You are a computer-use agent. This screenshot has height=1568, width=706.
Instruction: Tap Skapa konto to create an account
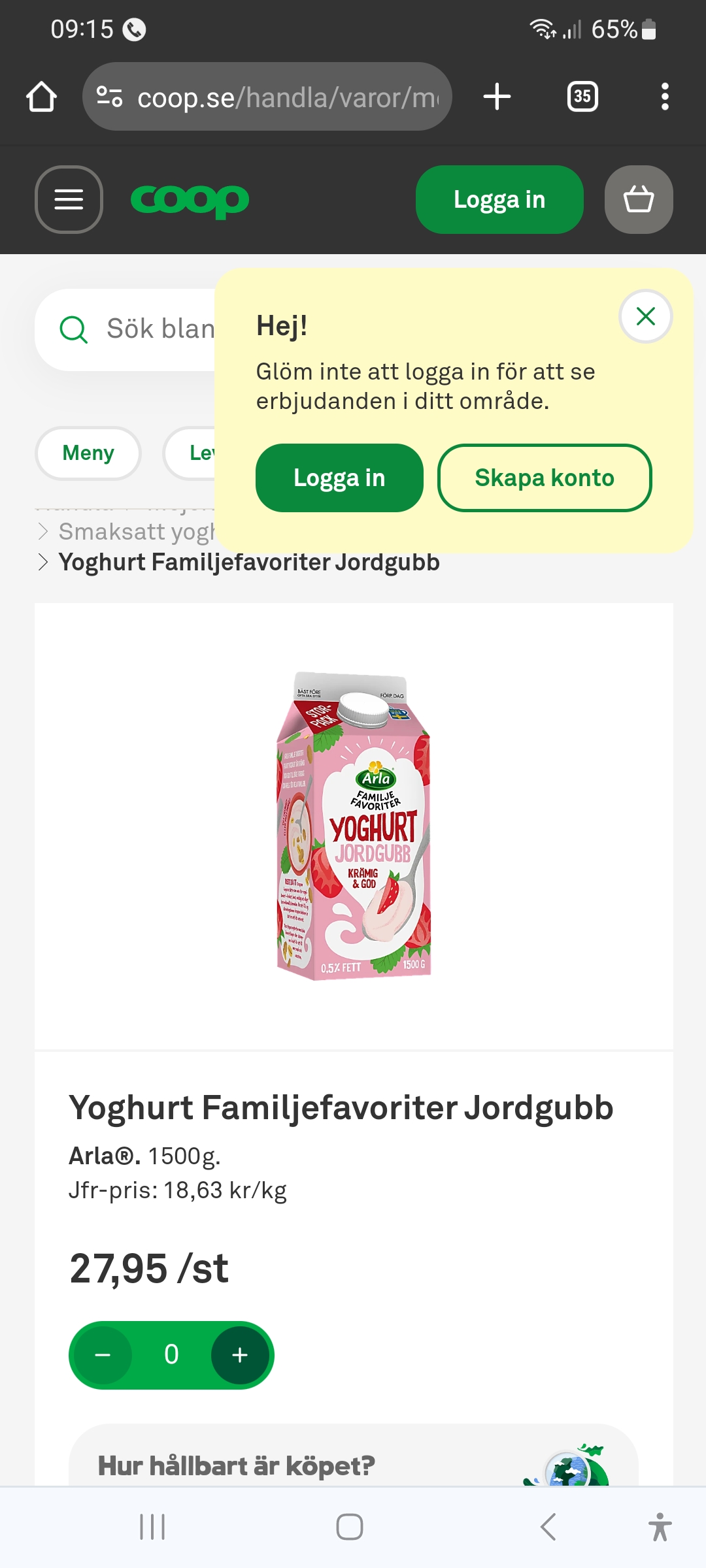[x=544, y=478]
